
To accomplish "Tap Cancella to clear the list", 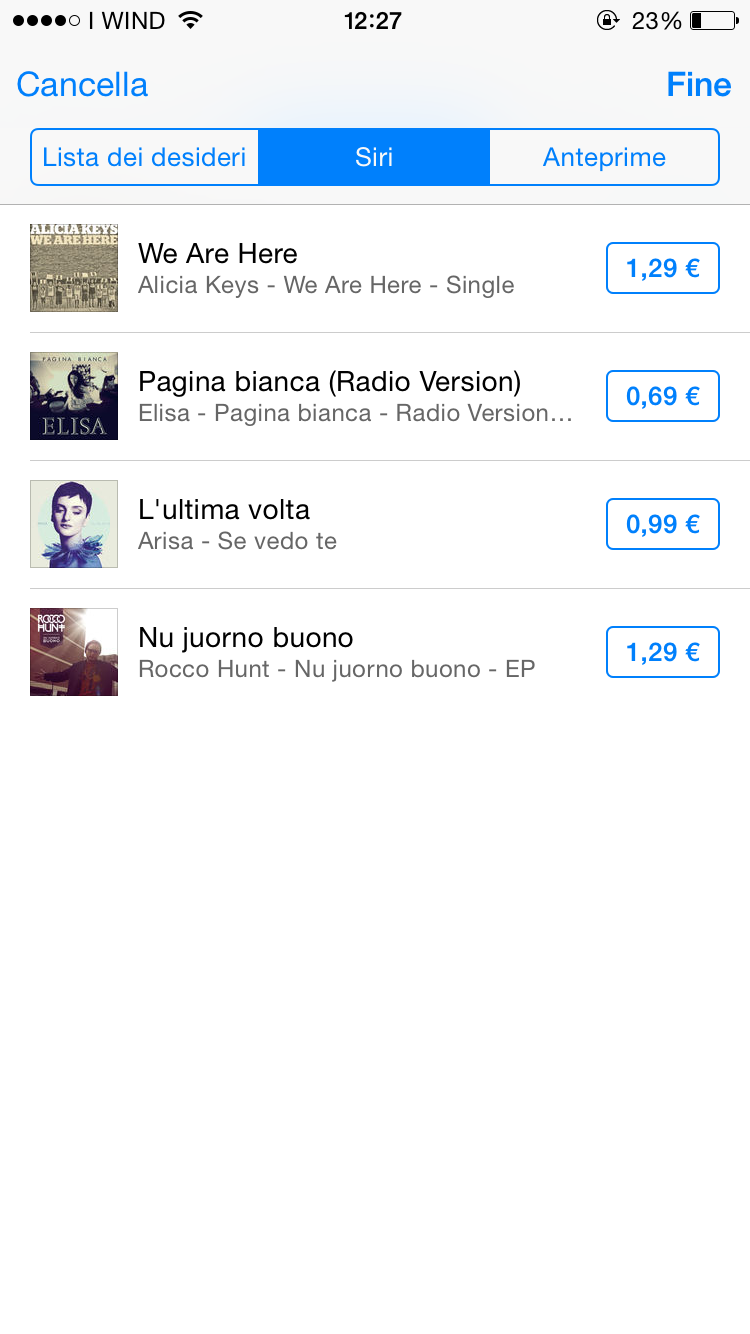I will pyautogui.click(x=82, y=85).
